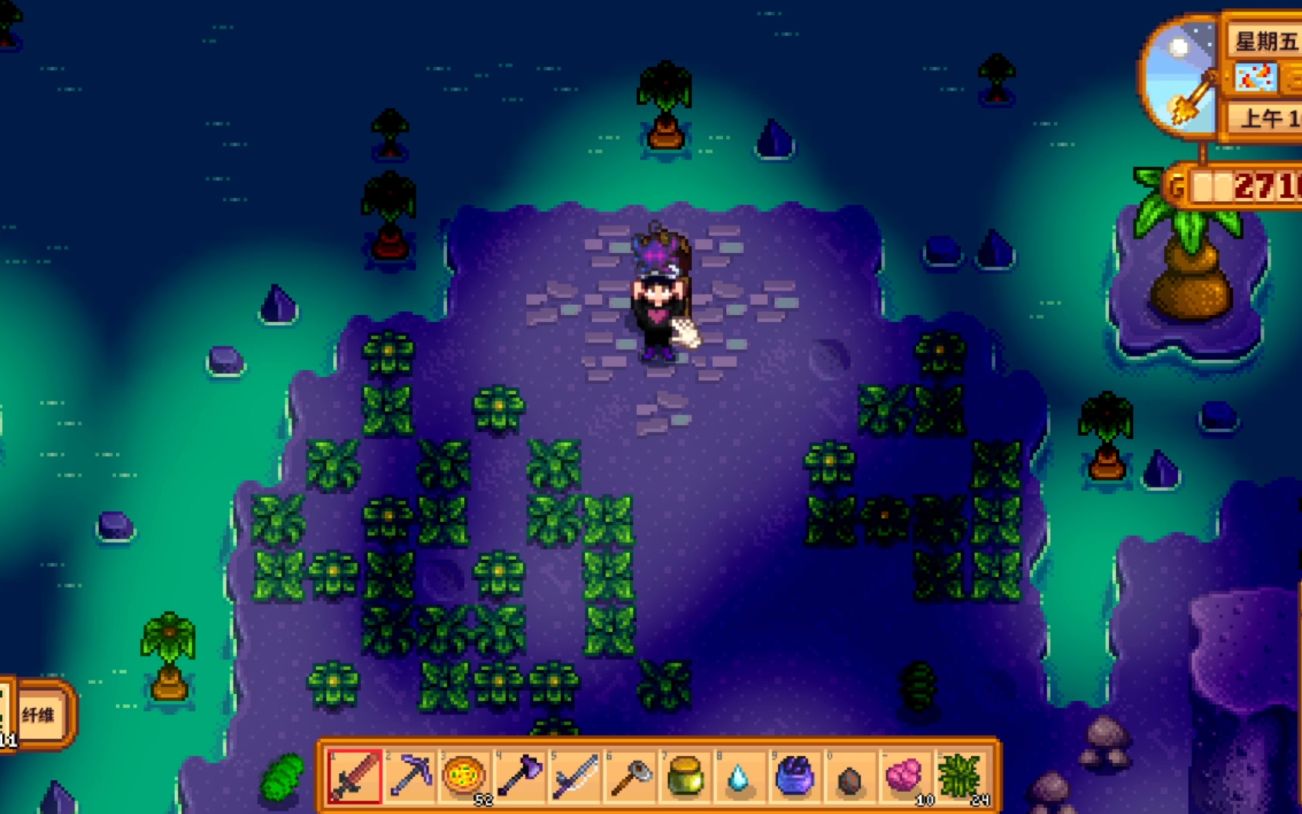The width and height of the screenshot is (1302, 814).
Task: Choose the pink item stack of 10
Action: (x=904, y=776)
